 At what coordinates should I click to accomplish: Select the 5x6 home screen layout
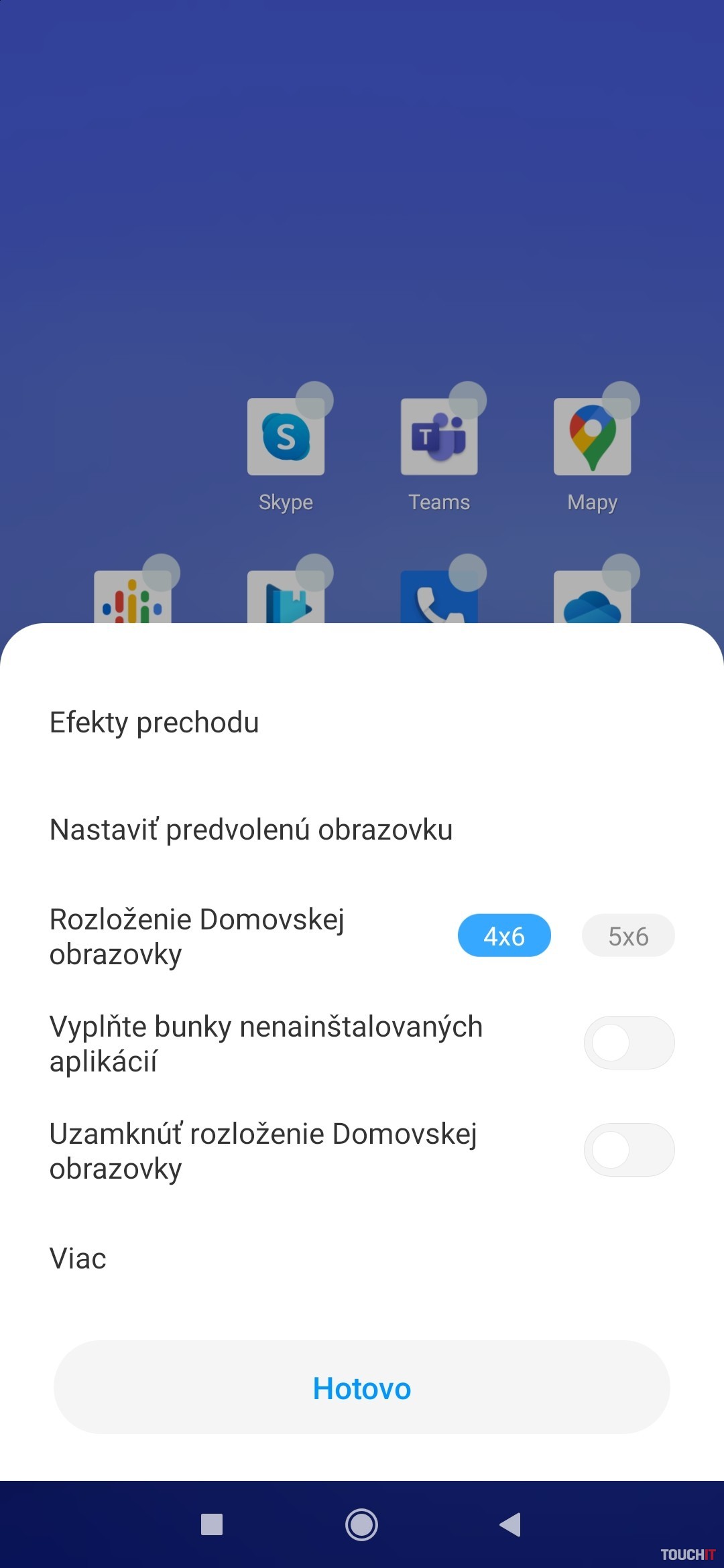628,935
